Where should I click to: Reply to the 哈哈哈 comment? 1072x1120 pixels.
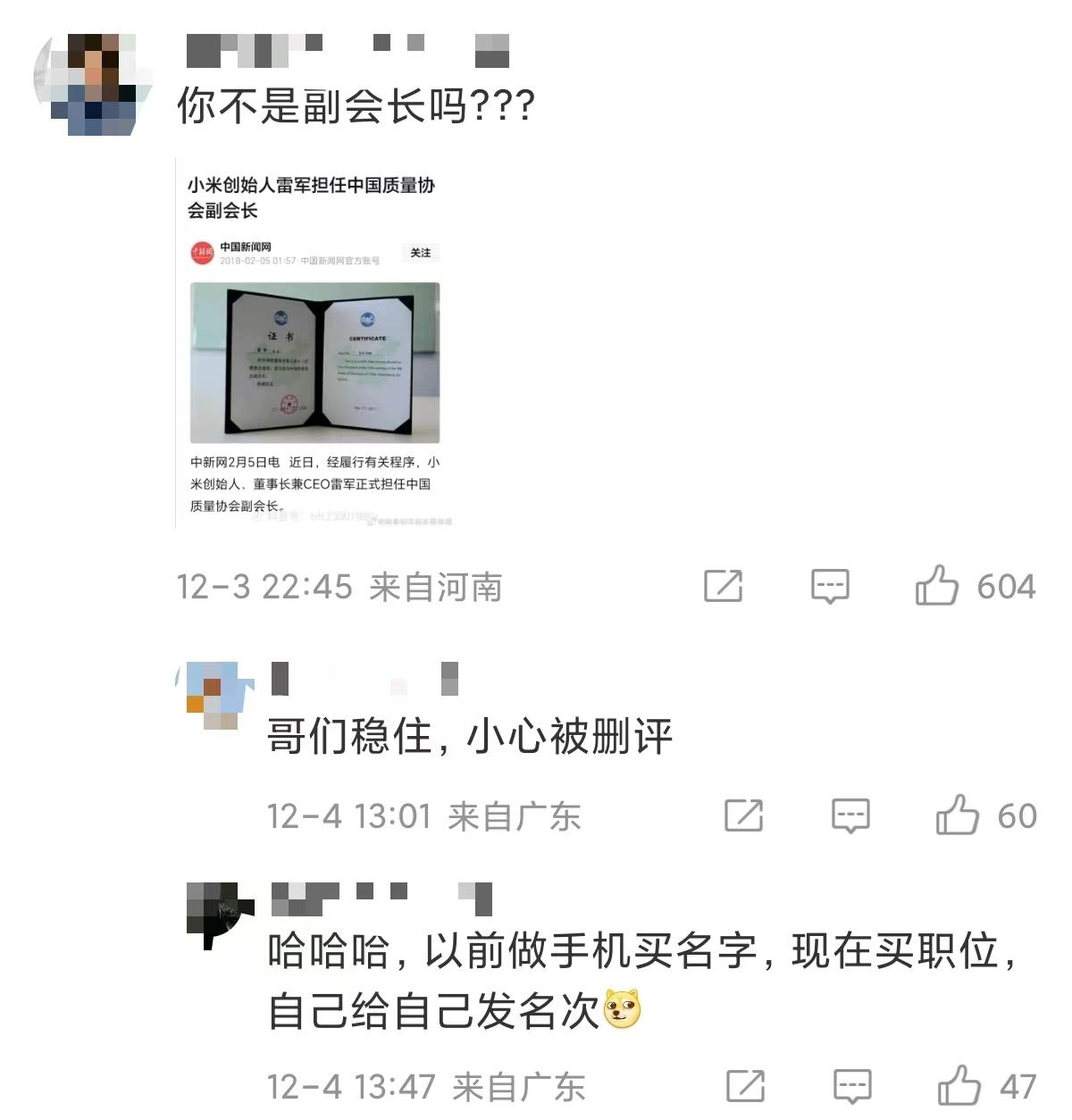coord(852,1086)
